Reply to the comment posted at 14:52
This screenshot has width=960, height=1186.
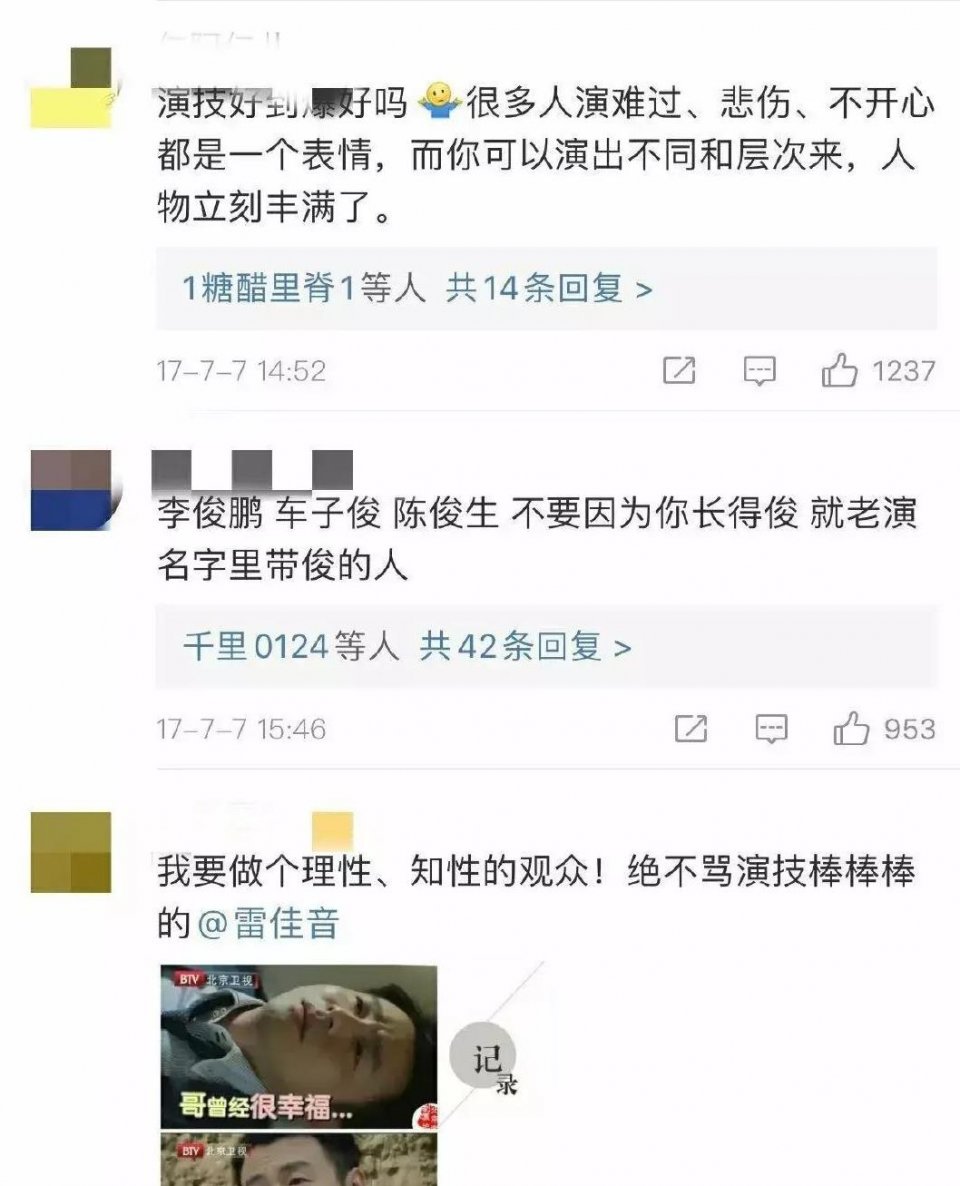760,372
